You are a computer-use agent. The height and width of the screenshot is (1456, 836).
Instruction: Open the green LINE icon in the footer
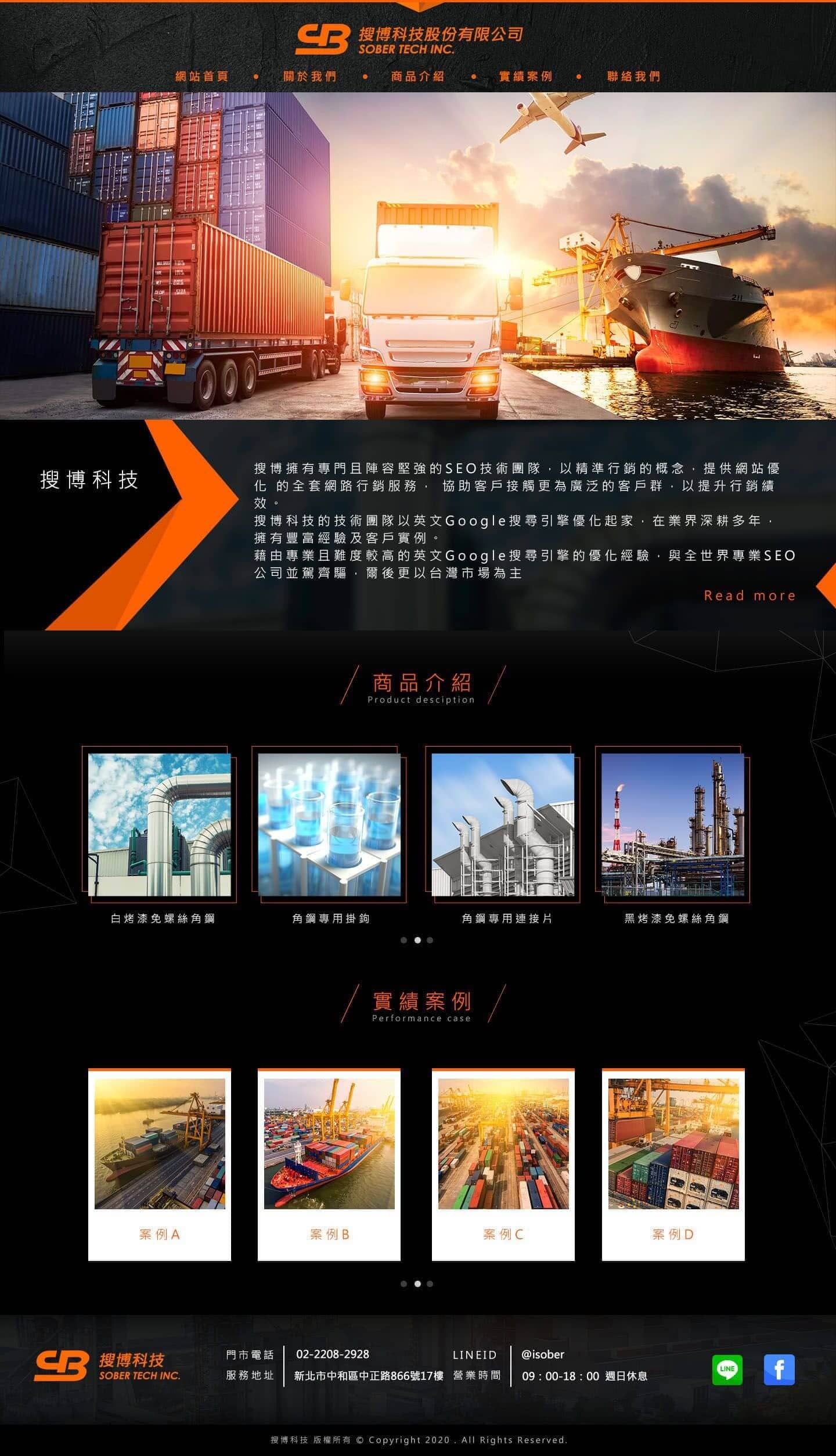point(727,1369)
